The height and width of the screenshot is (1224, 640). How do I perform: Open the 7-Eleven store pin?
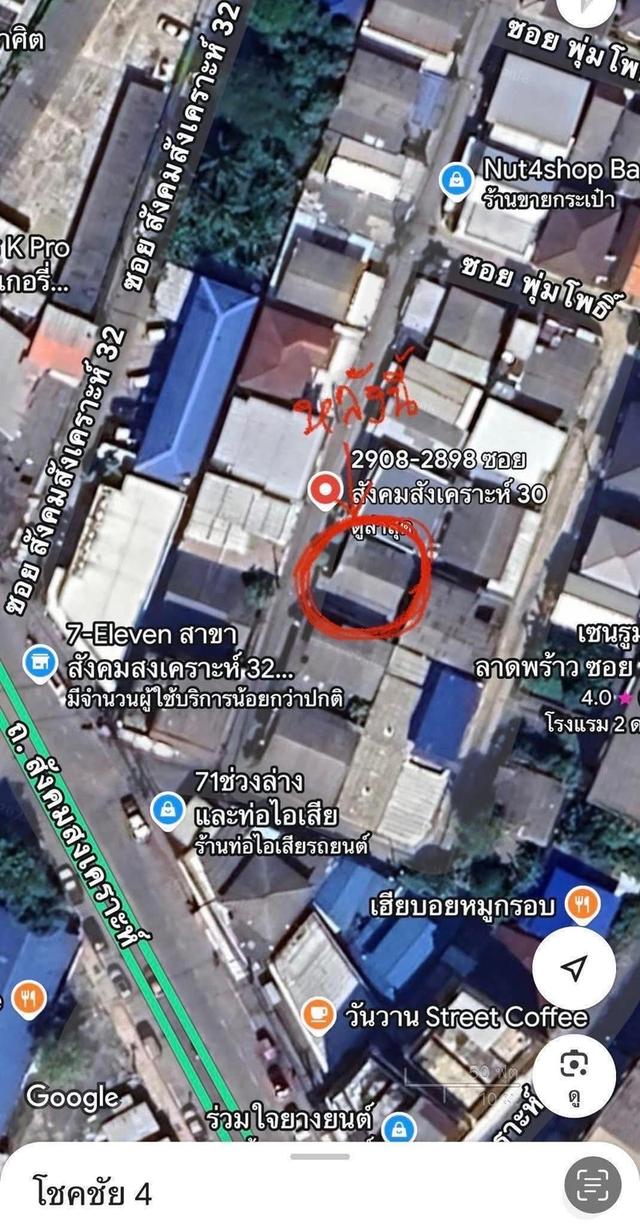pos(40,662)
